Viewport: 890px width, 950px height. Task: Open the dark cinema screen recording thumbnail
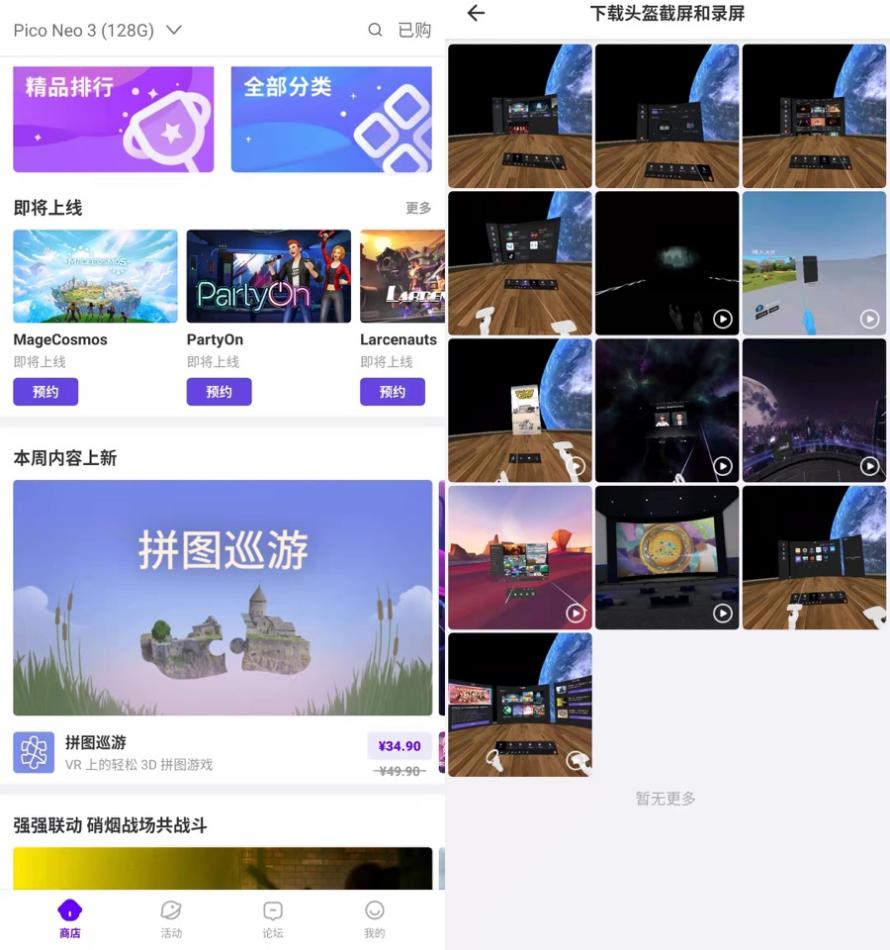coord(666,555)
